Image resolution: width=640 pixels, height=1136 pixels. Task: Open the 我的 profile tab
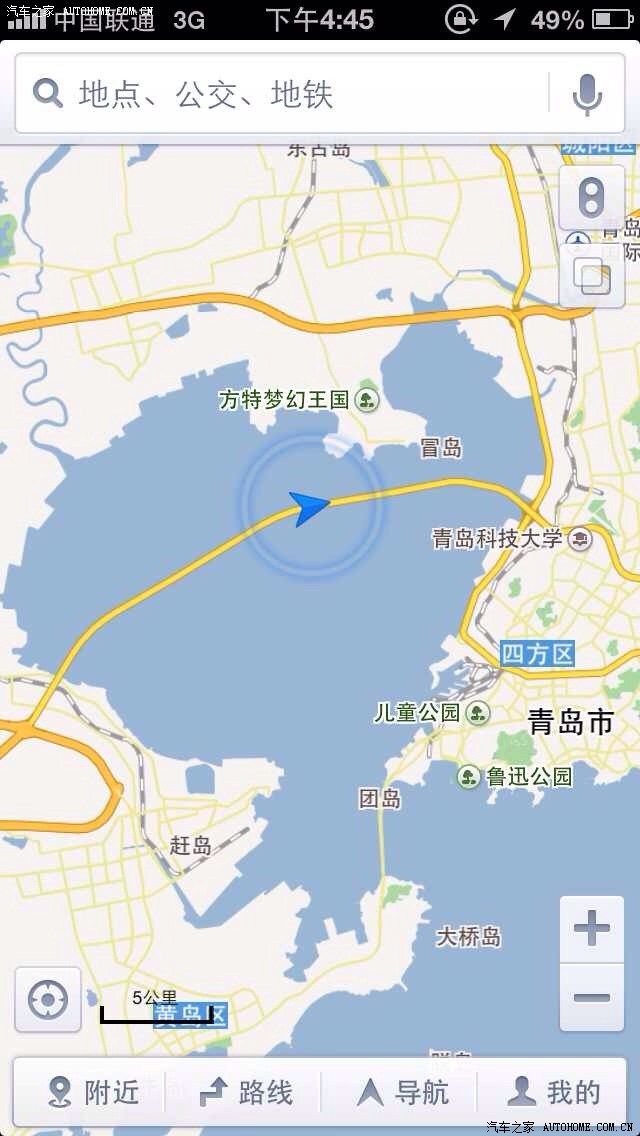tap(553, 1093)
